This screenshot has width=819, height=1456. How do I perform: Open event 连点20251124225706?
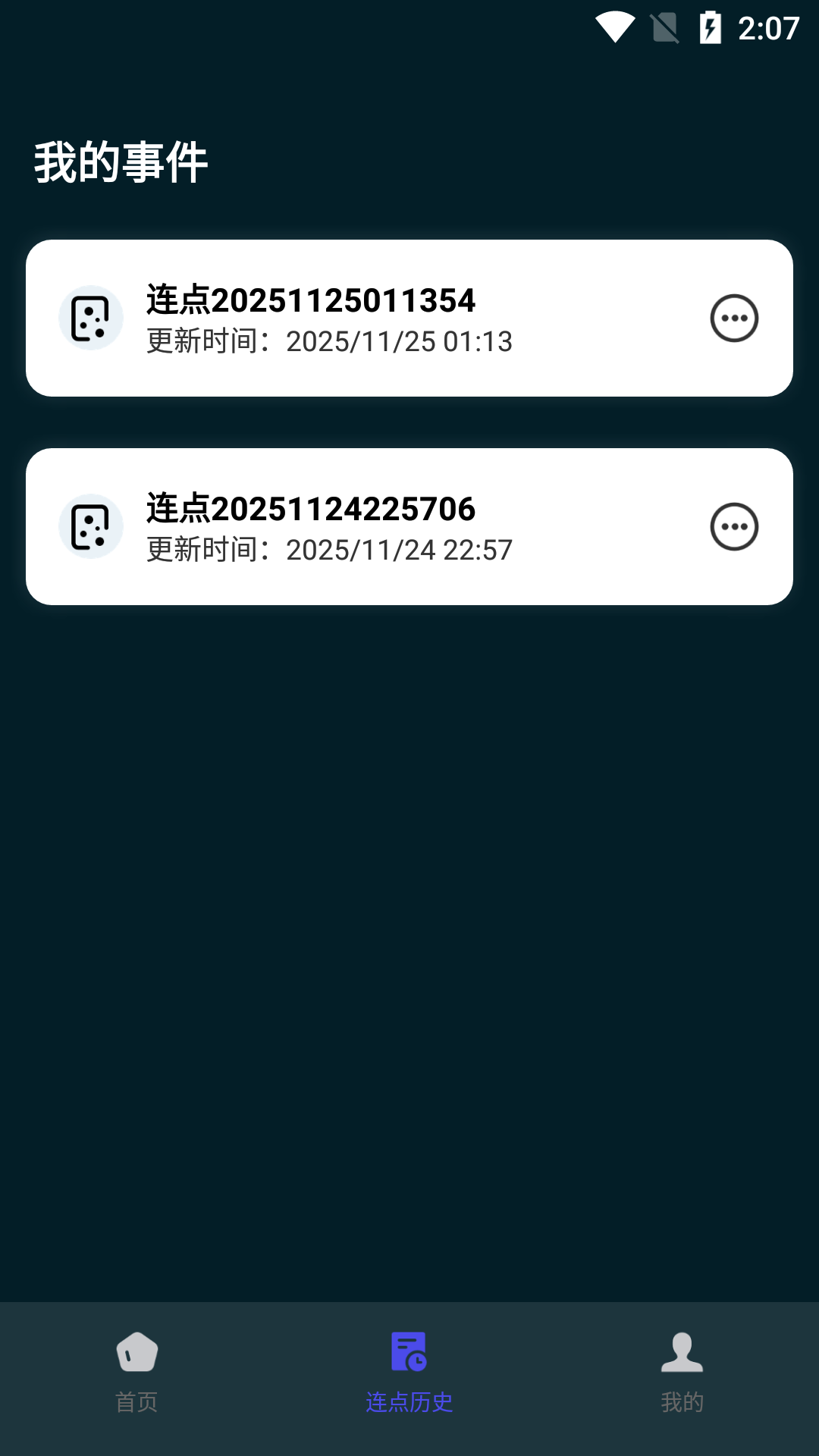coord(364,527)
